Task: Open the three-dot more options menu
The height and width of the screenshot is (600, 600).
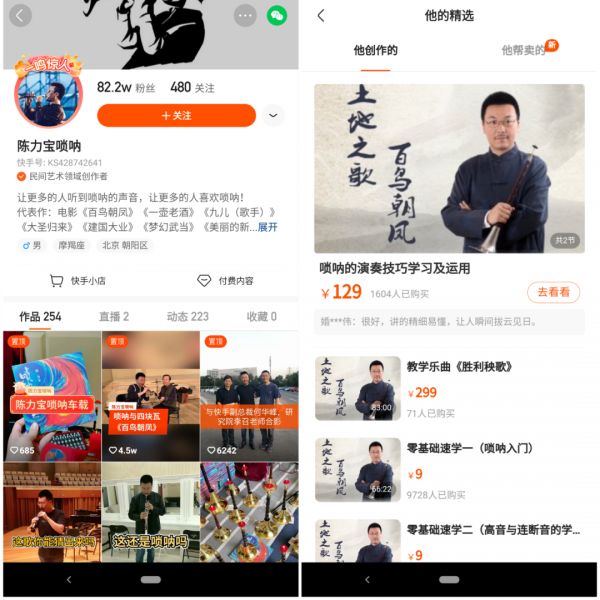Action: coord(245,16)
